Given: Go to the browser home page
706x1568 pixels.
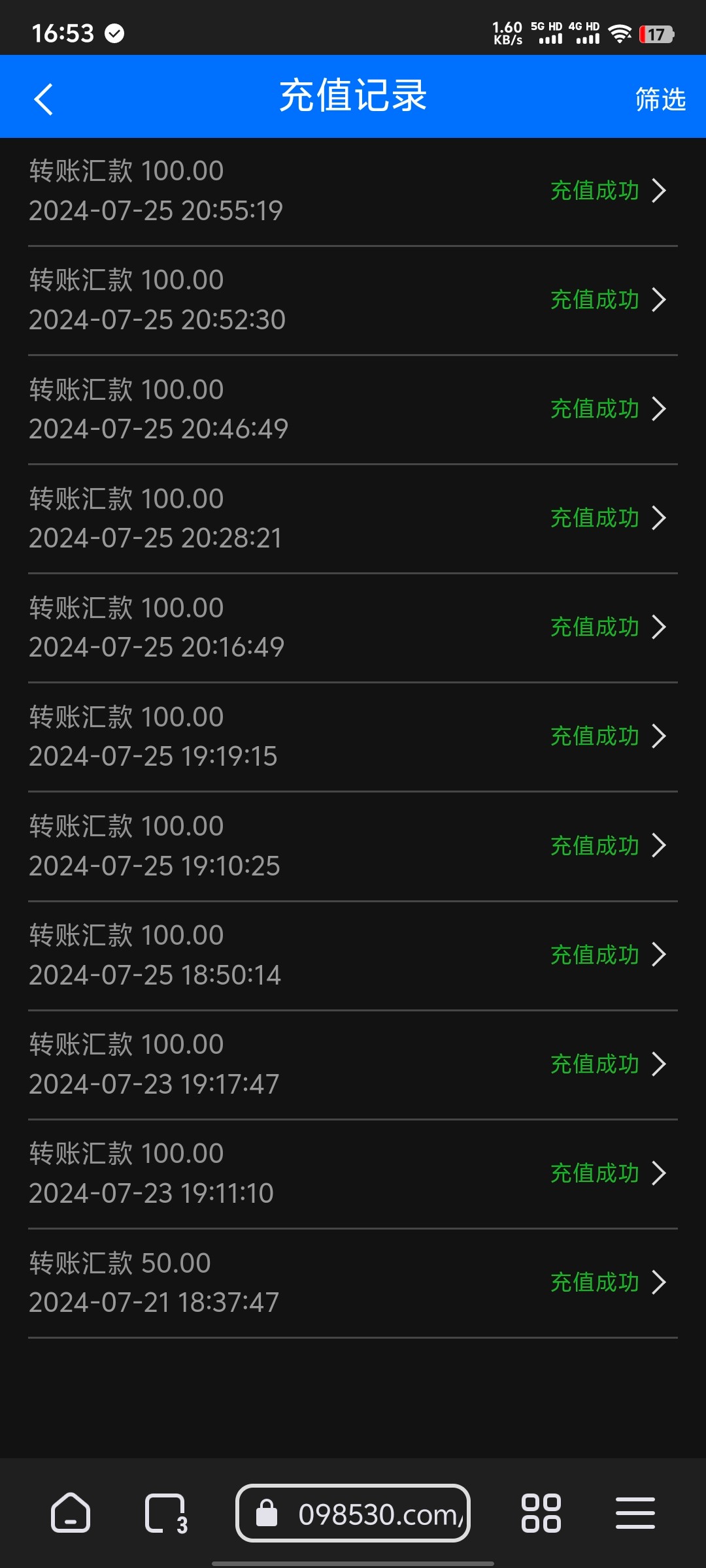Looking at the screenshot, I should coord(71,1513).
